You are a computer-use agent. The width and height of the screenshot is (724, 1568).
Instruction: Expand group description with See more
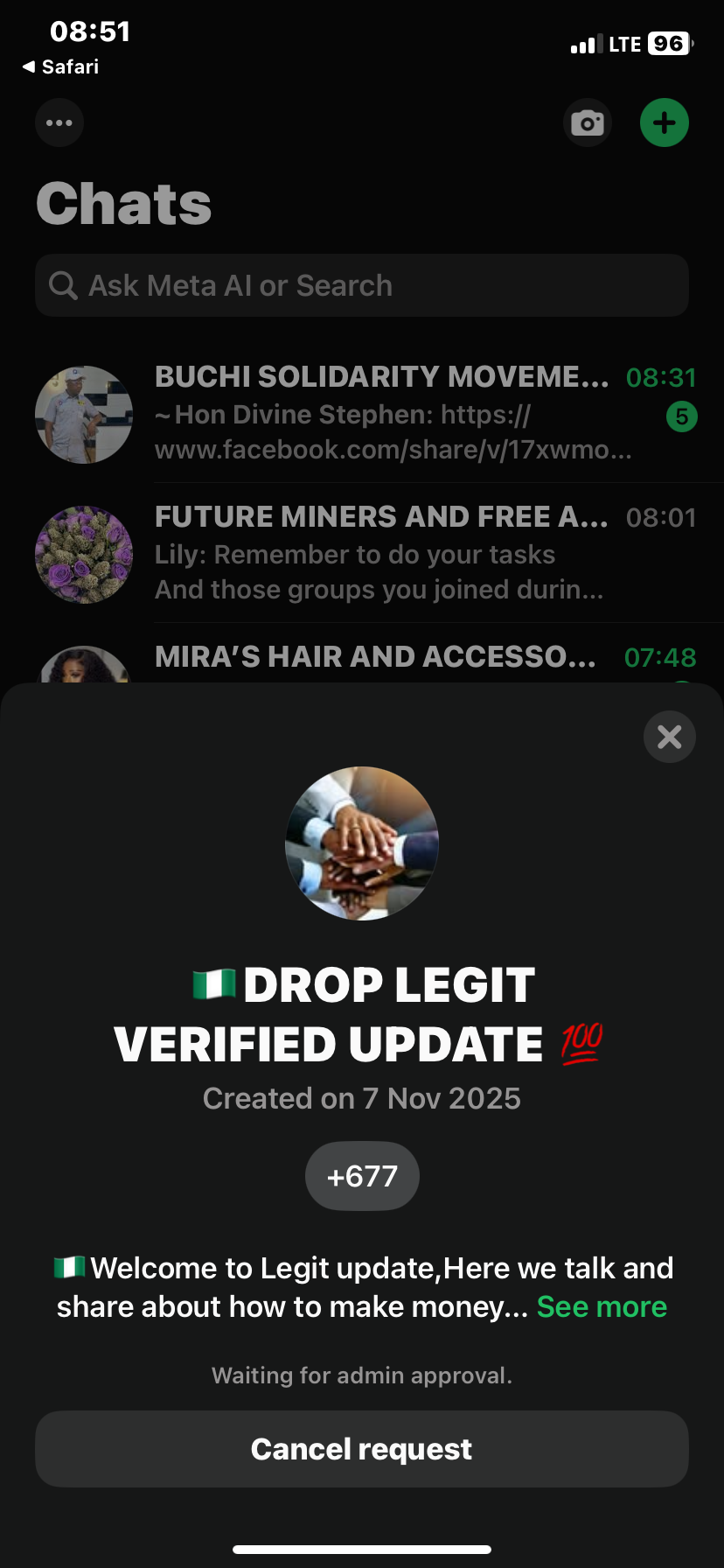pos(602,1306)
